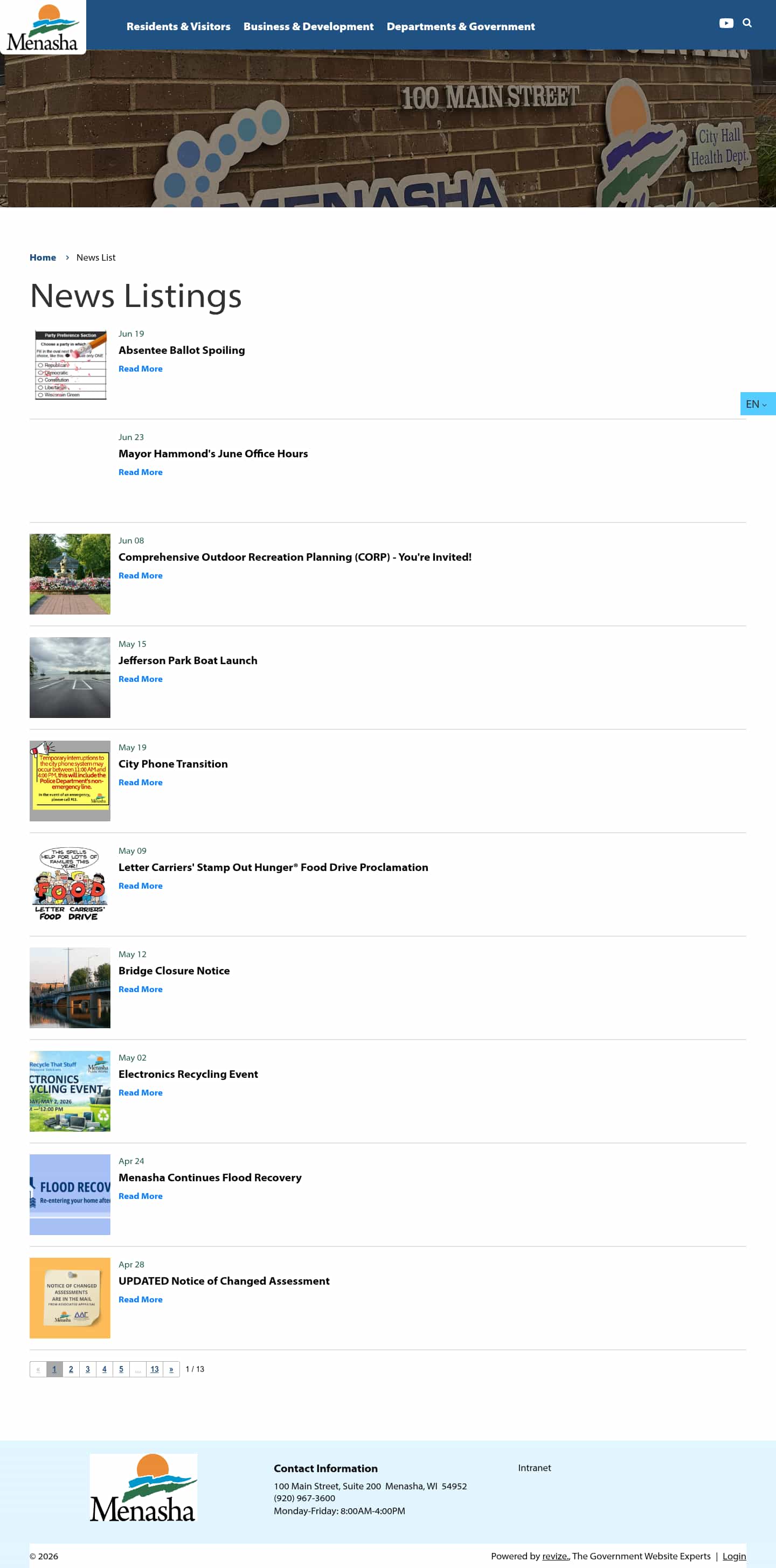The image size is (776, 1568).
Task: Open the Intranet footer link
Action: coord(534,1468)
